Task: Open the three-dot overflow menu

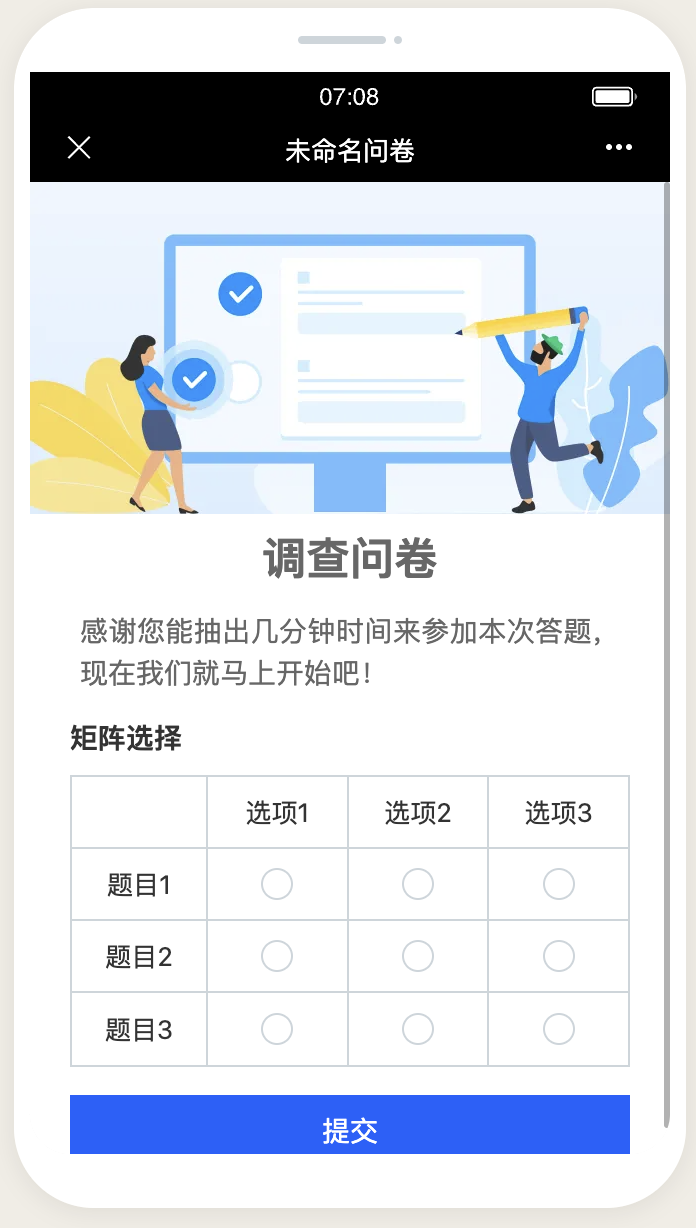Action: point(619,148)
